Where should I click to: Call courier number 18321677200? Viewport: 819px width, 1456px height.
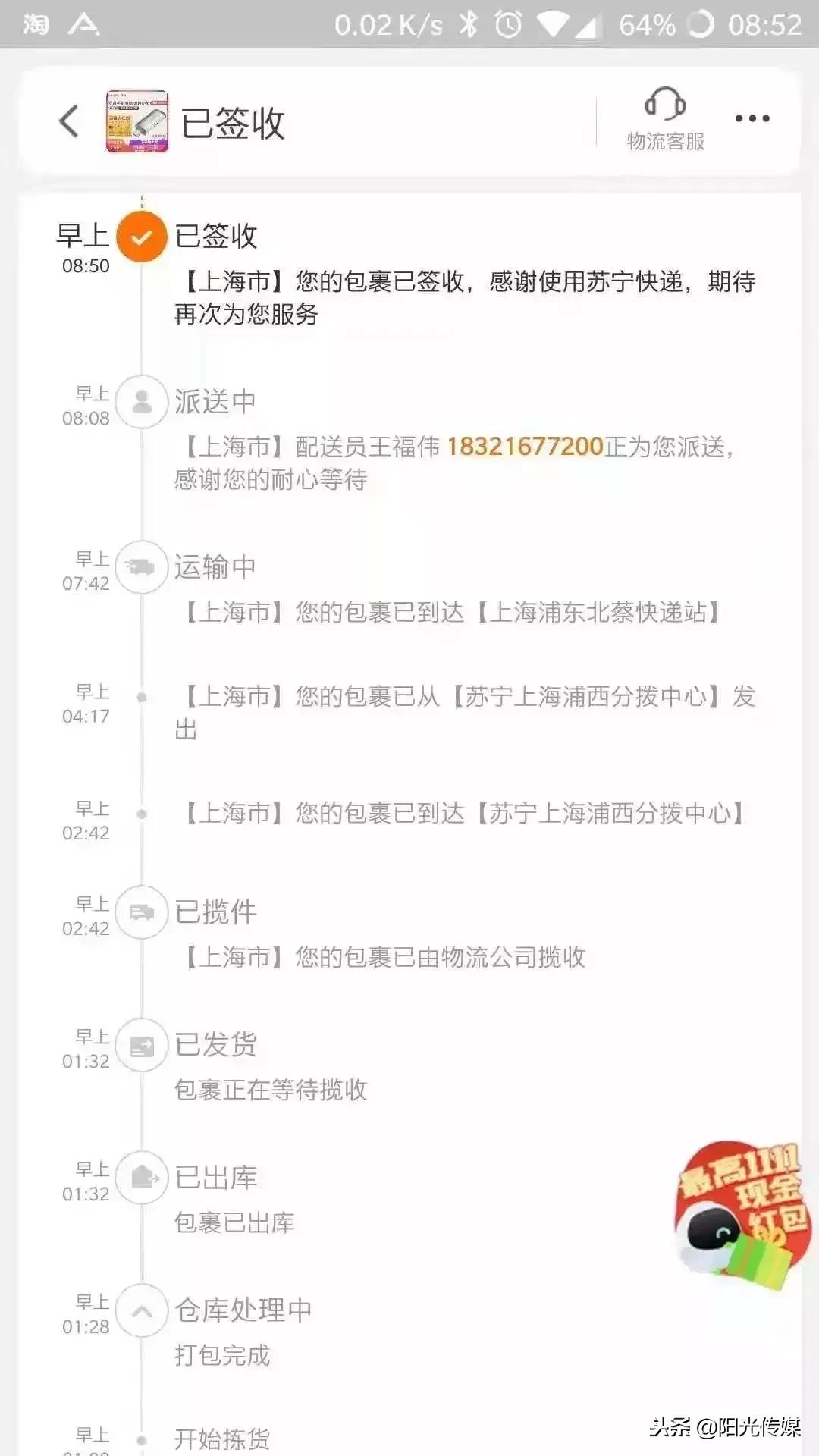click(525, 448)
